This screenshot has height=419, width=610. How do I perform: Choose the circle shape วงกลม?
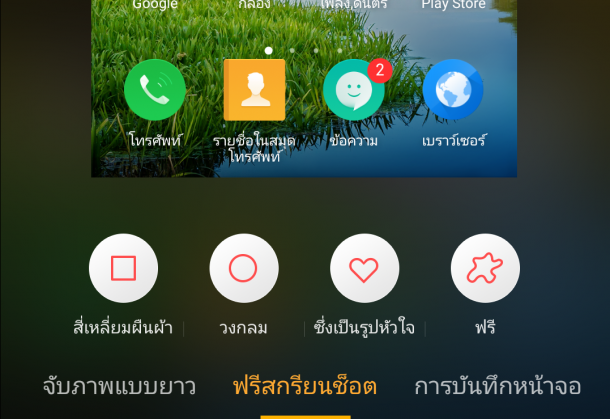[244, 268]
